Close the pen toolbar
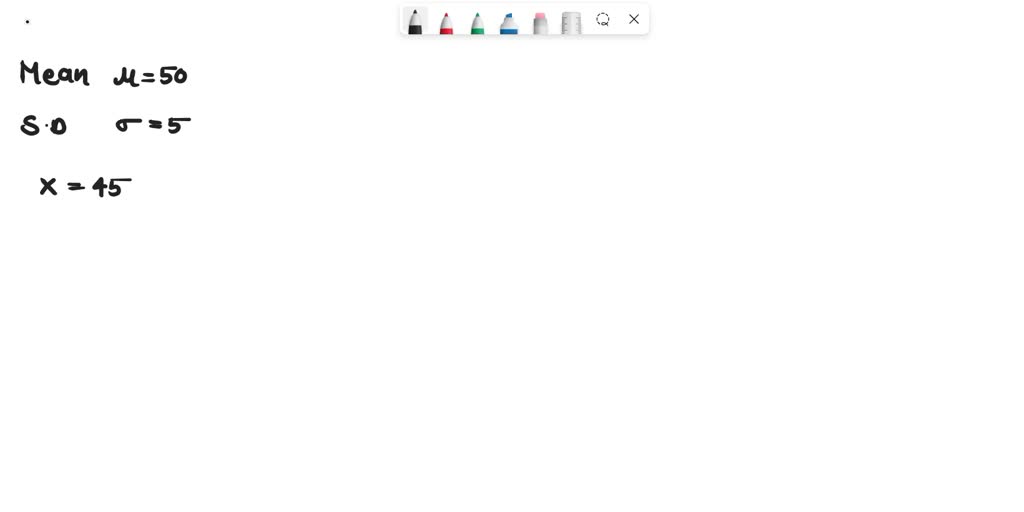1024x512 pixels. 634,19
